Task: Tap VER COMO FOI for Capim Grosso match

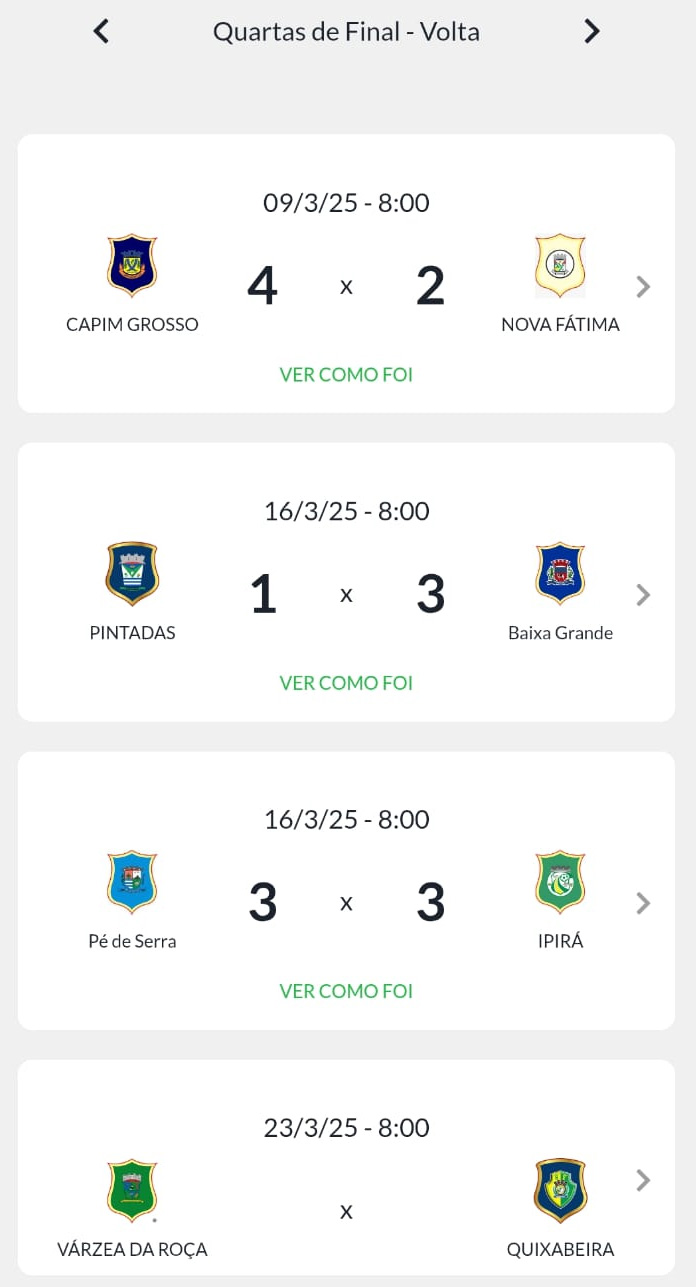Action: (346, 375)
